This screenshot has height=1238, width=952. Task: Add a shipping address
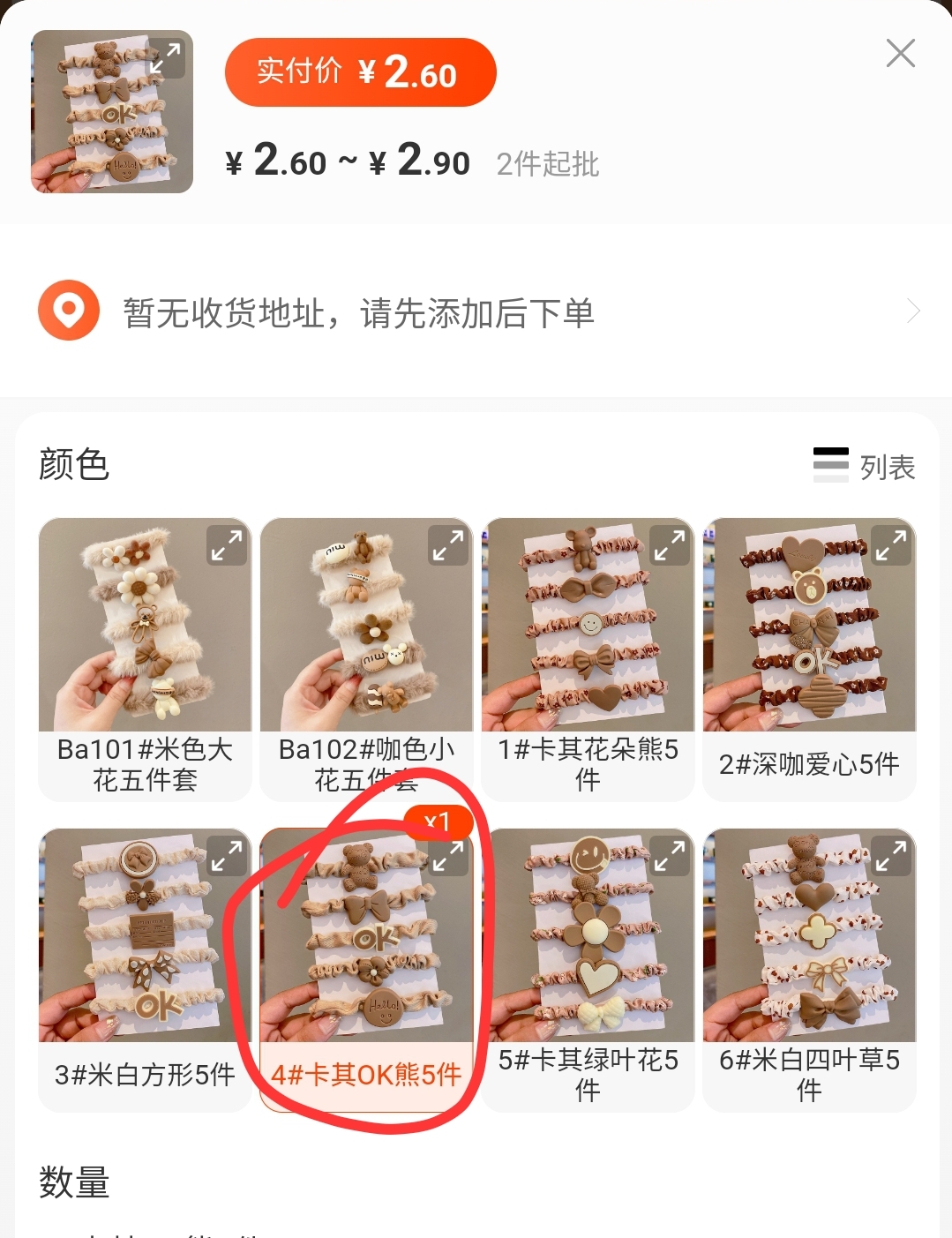tap(476, 311)
